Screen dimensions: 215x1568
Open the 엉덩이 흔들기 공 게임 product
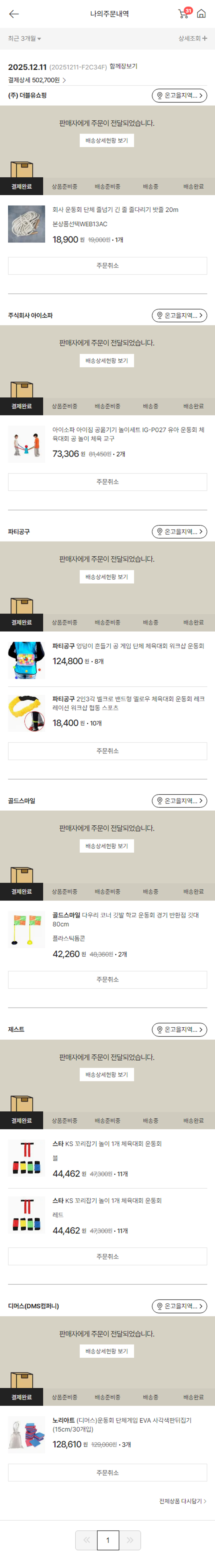click(128, 647)
